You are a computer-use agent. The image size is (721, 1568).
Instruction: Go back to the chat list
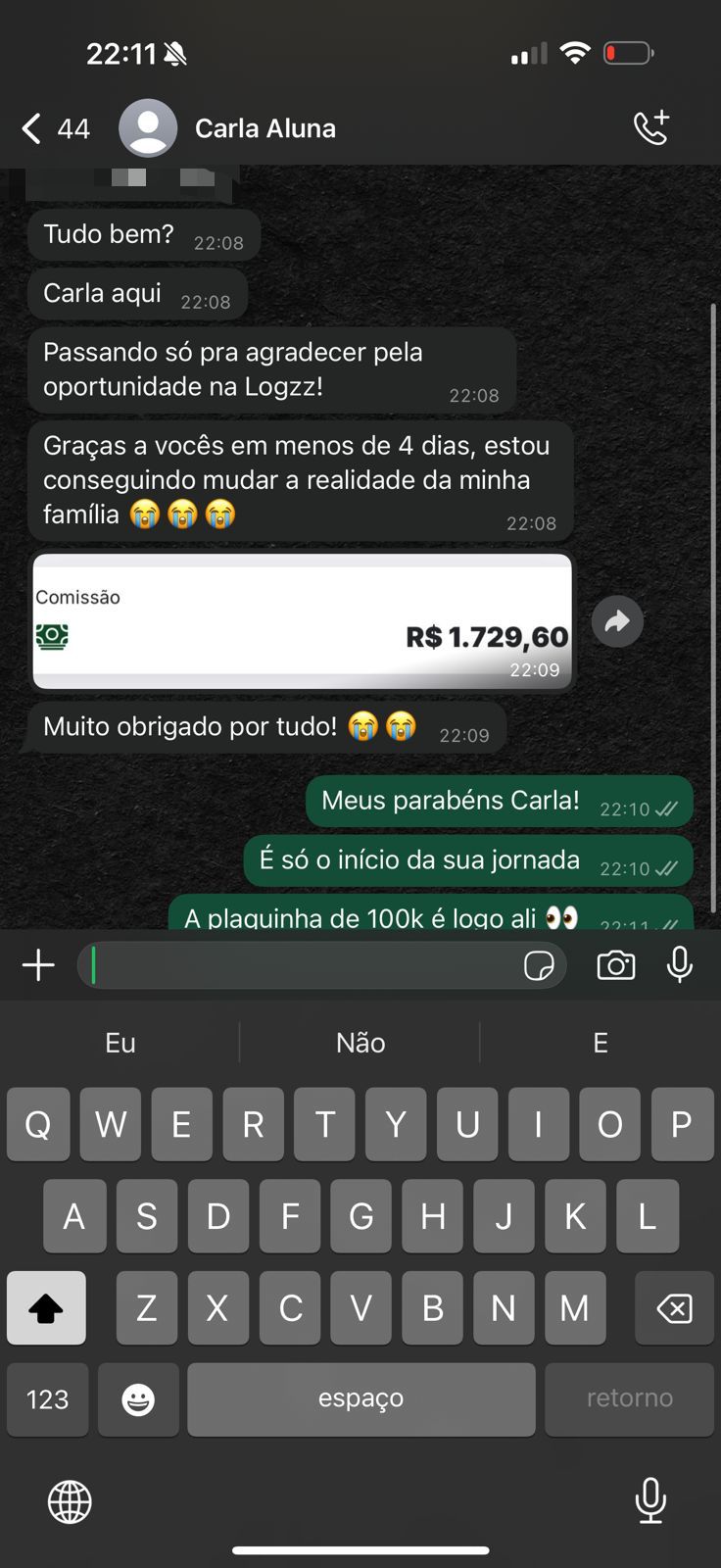[x=34, y=128]
